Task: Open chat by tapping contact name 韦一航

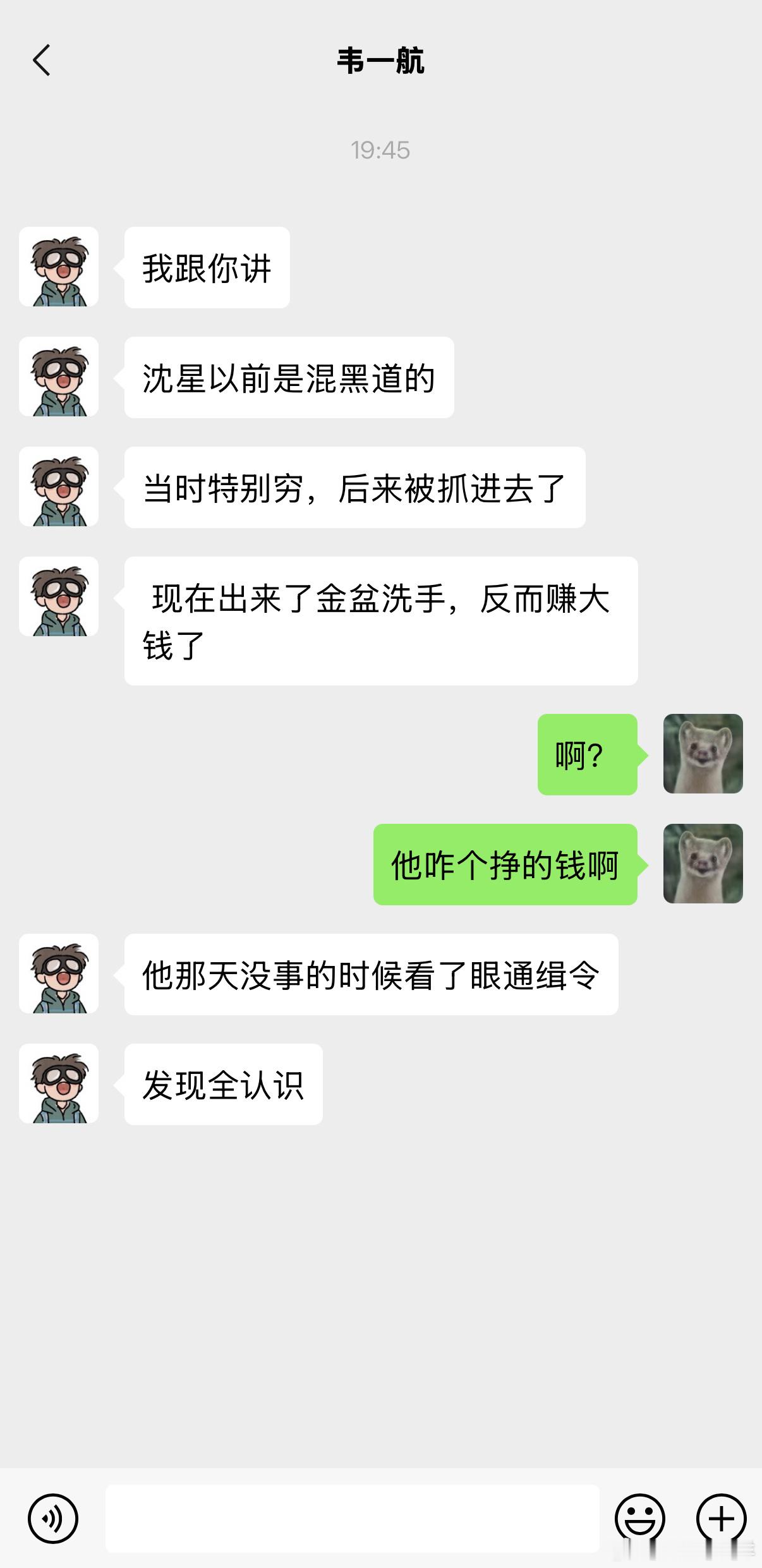Action: coord(380,61)
